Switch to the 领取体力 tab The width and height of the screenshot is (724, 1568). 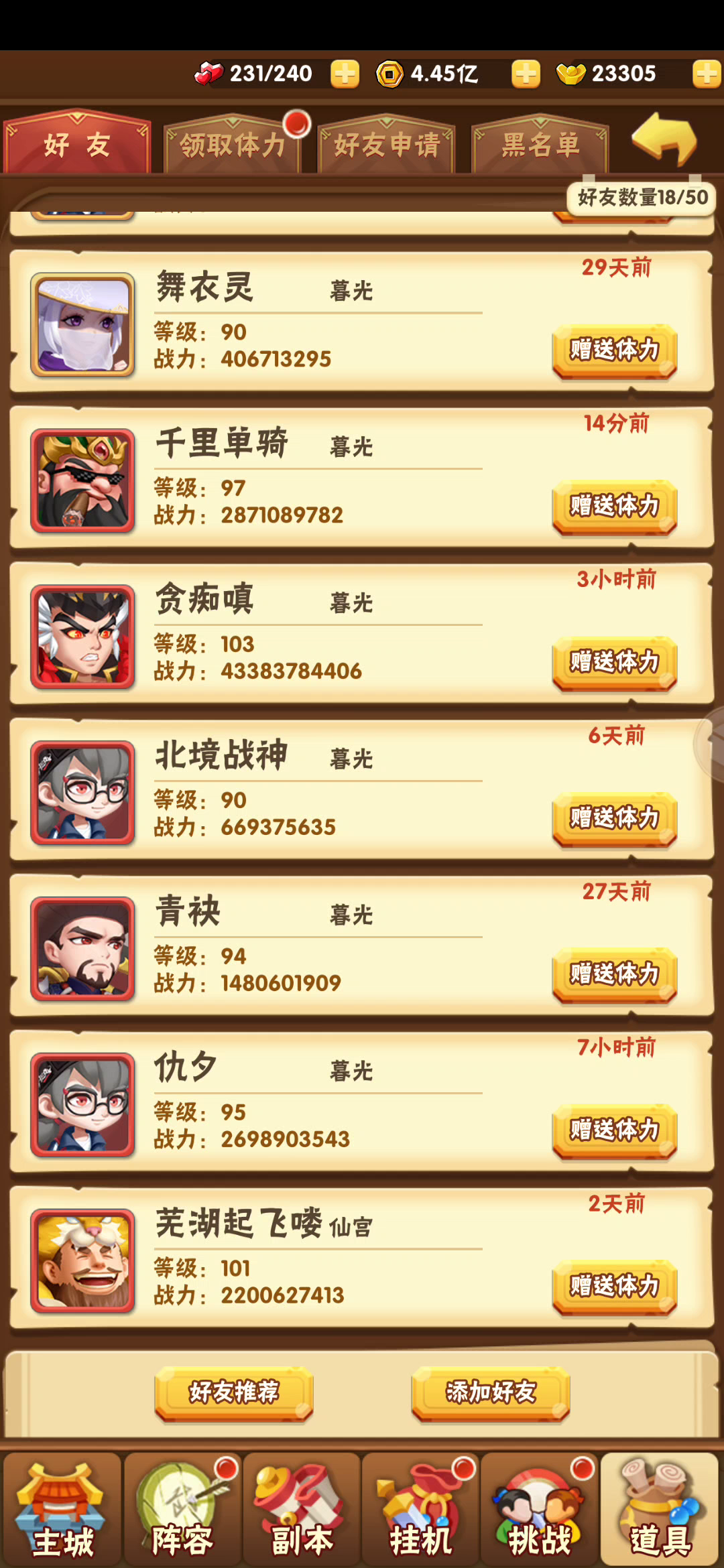tap(233, 145)
